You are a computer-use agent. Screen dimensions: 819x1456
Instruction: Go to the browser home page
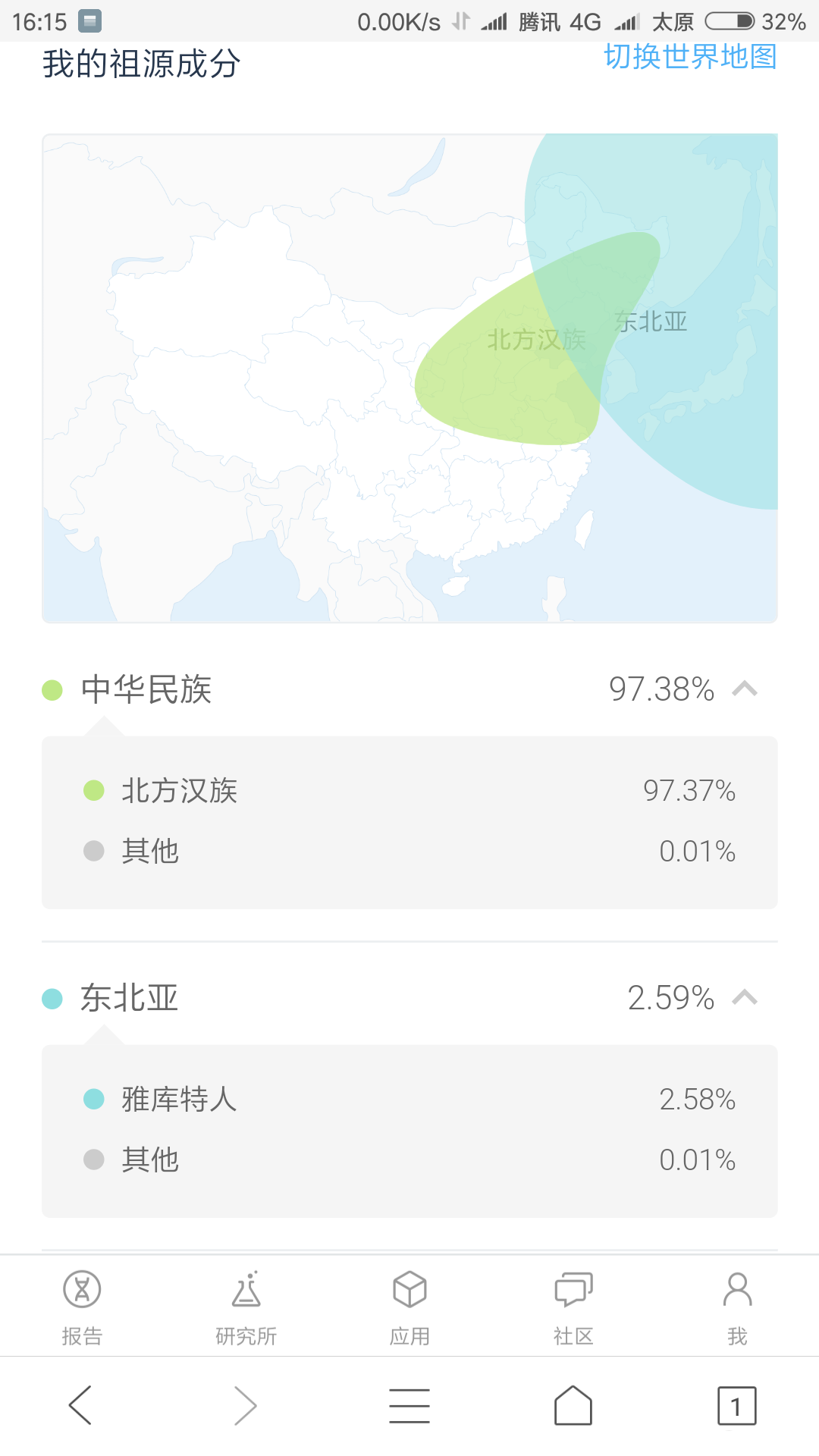pyautogui.click(x=573, y=1405)
